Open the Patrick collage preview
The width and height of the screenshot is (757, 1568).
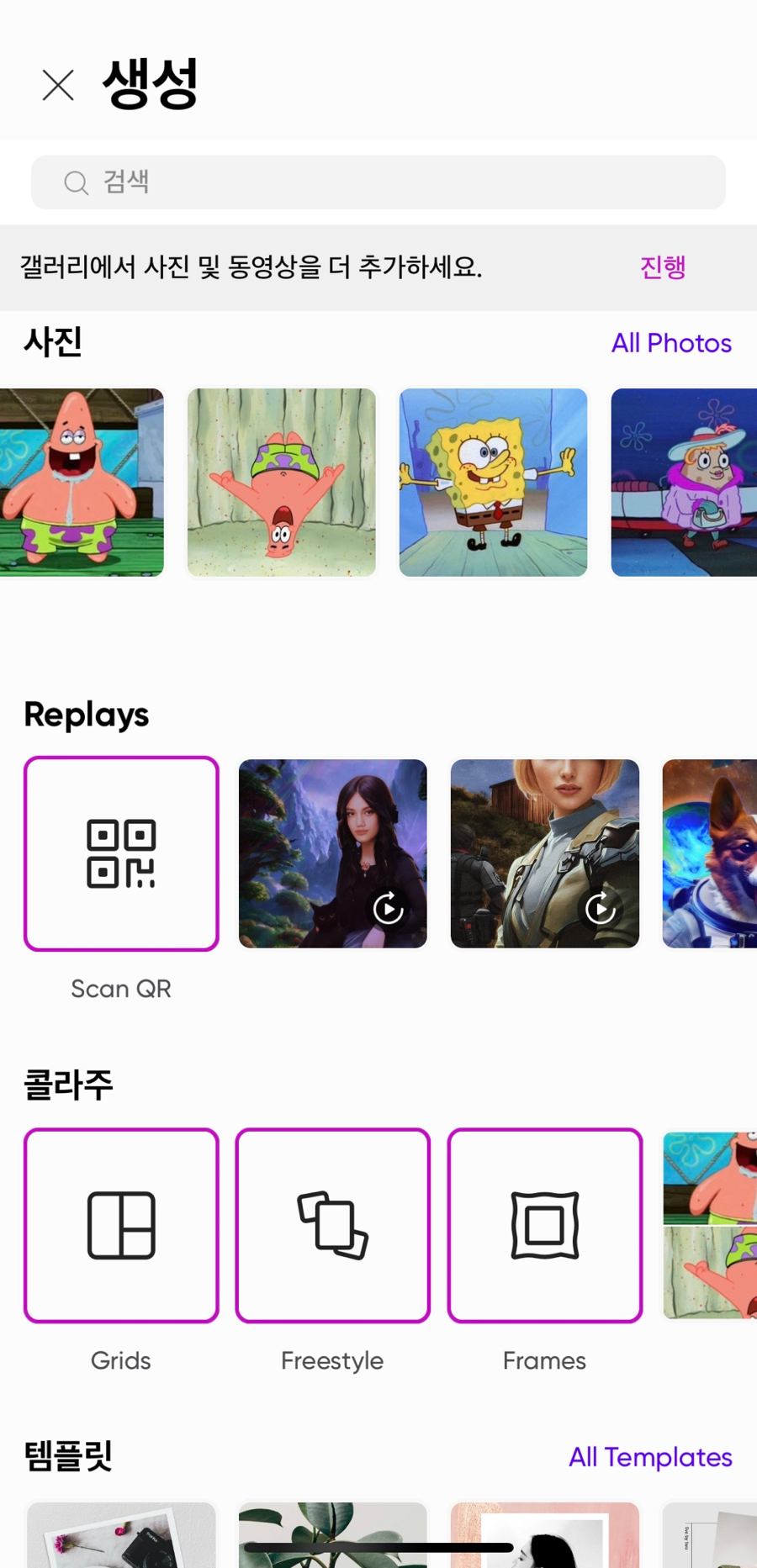tap(710, 1225)
